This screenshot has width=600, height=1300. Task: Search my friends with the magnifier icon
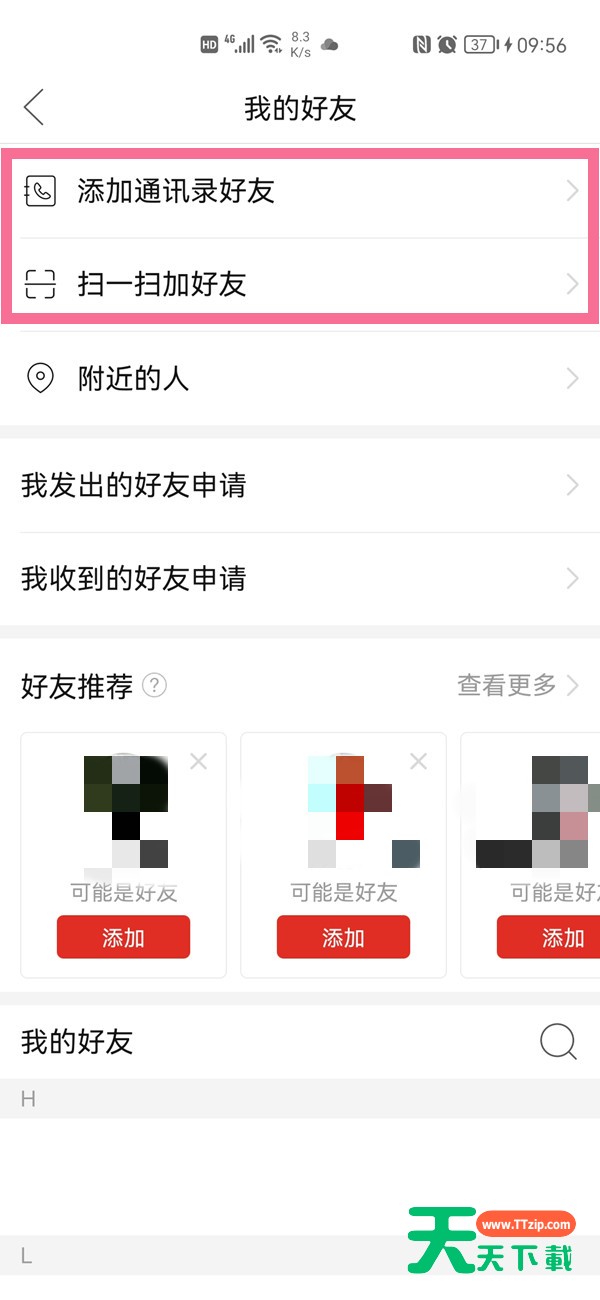pos(558,1043)
